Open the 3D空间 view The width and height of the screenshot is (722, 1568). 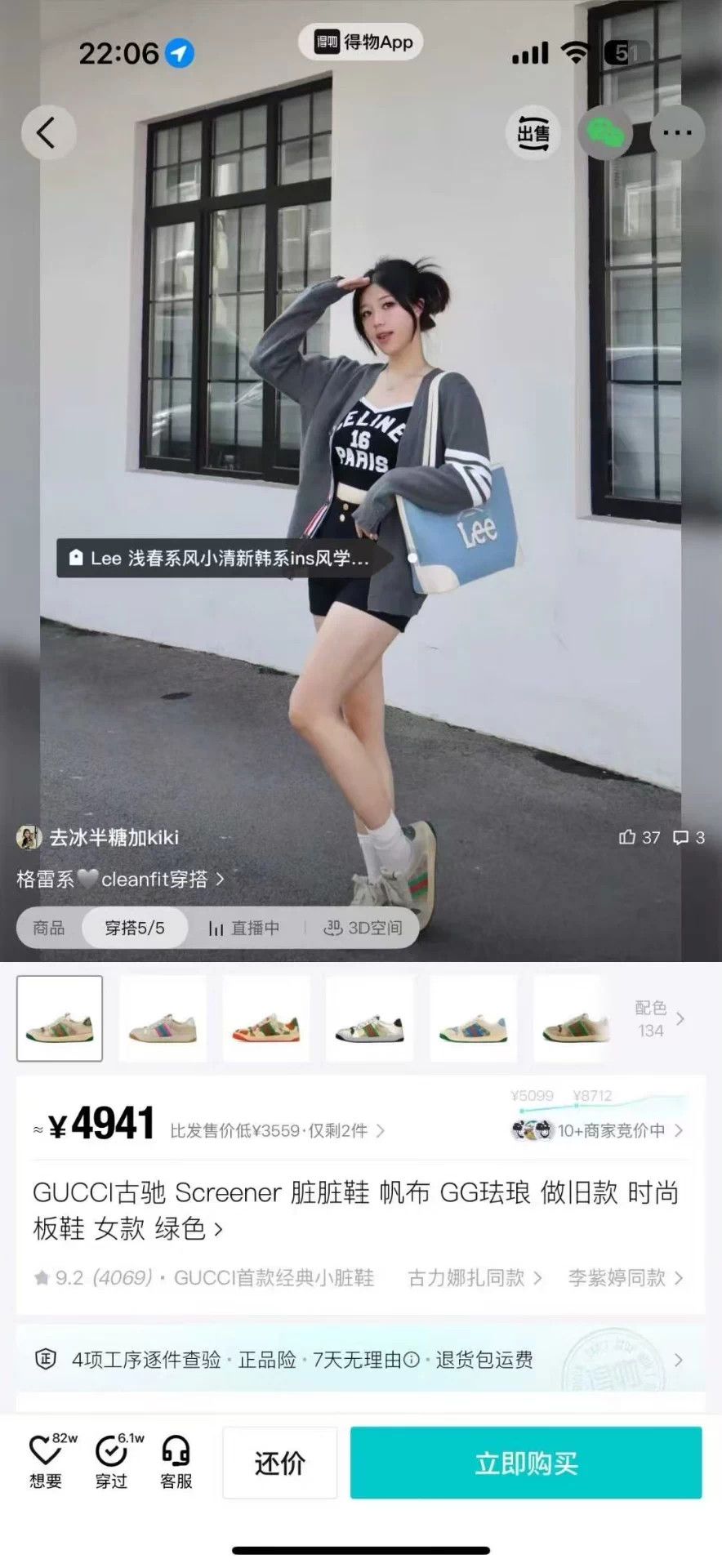pos(363,928)
